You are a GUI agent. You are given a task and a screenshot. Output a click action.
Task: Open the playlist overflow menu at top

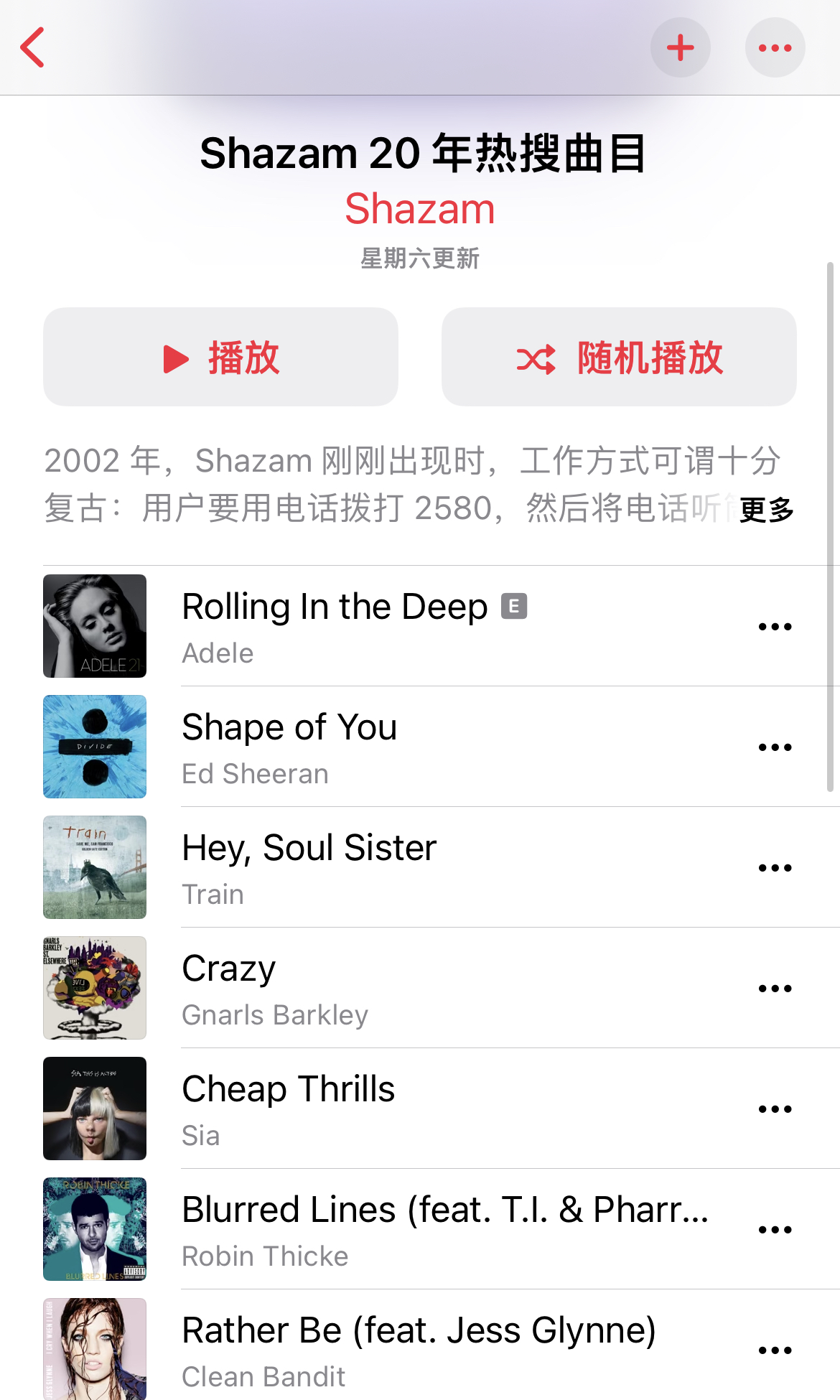(775, 47)
